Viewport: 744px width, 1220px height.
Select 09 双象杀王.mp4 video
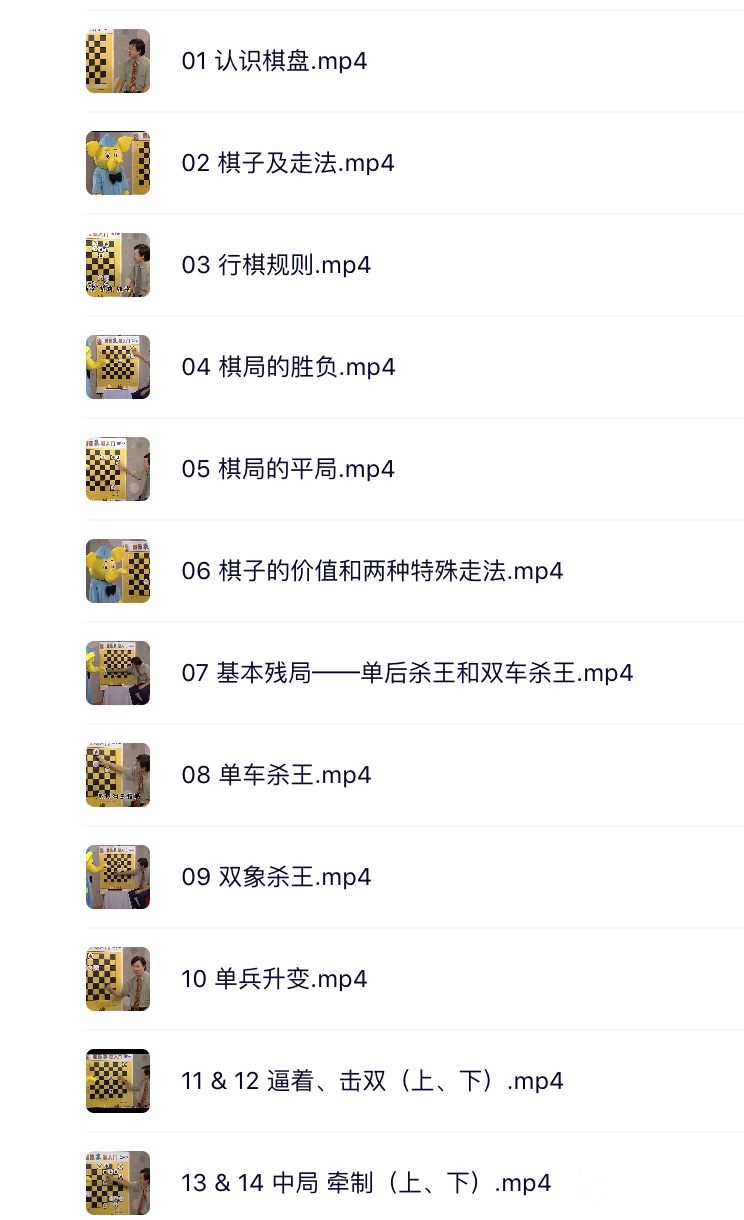(276, 877)
